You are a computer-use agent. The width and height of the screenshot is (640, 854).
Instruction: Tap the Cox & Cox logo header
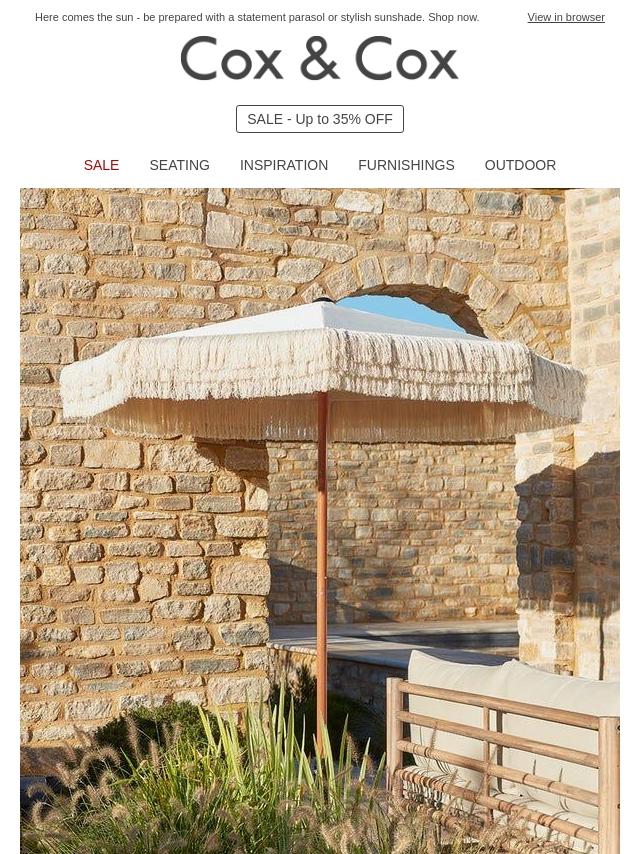click(320, 60)
